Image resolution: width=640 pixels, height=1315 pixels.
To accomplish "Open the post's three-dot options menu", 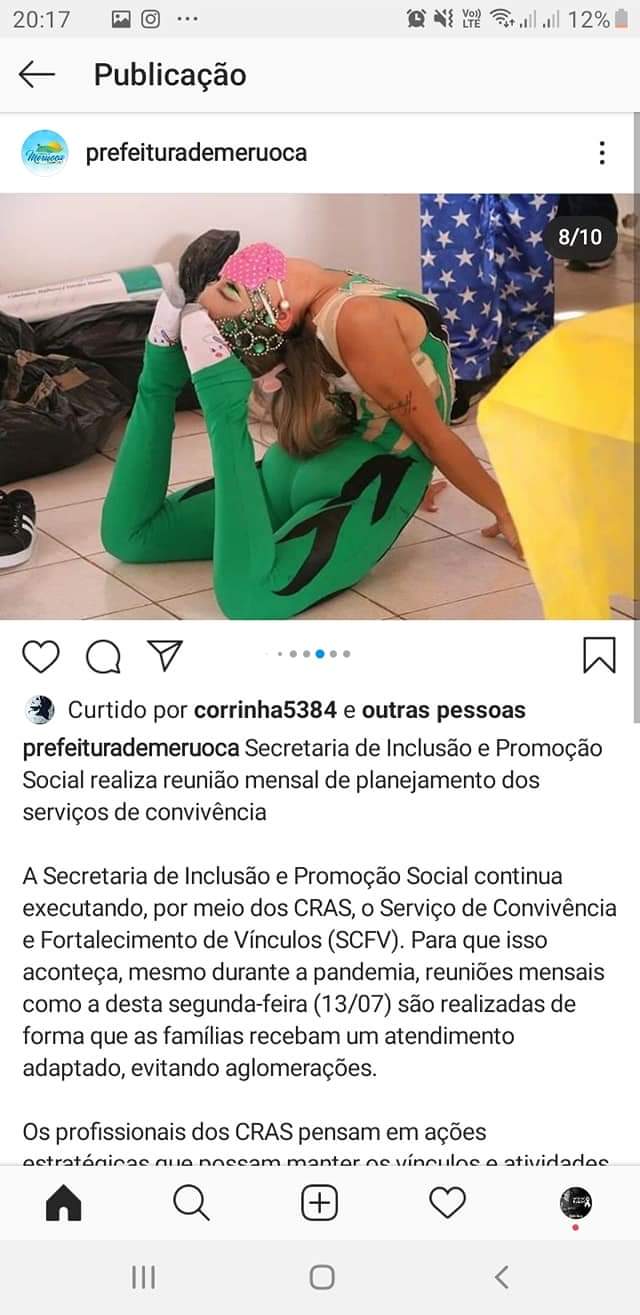I will point(601,153).
